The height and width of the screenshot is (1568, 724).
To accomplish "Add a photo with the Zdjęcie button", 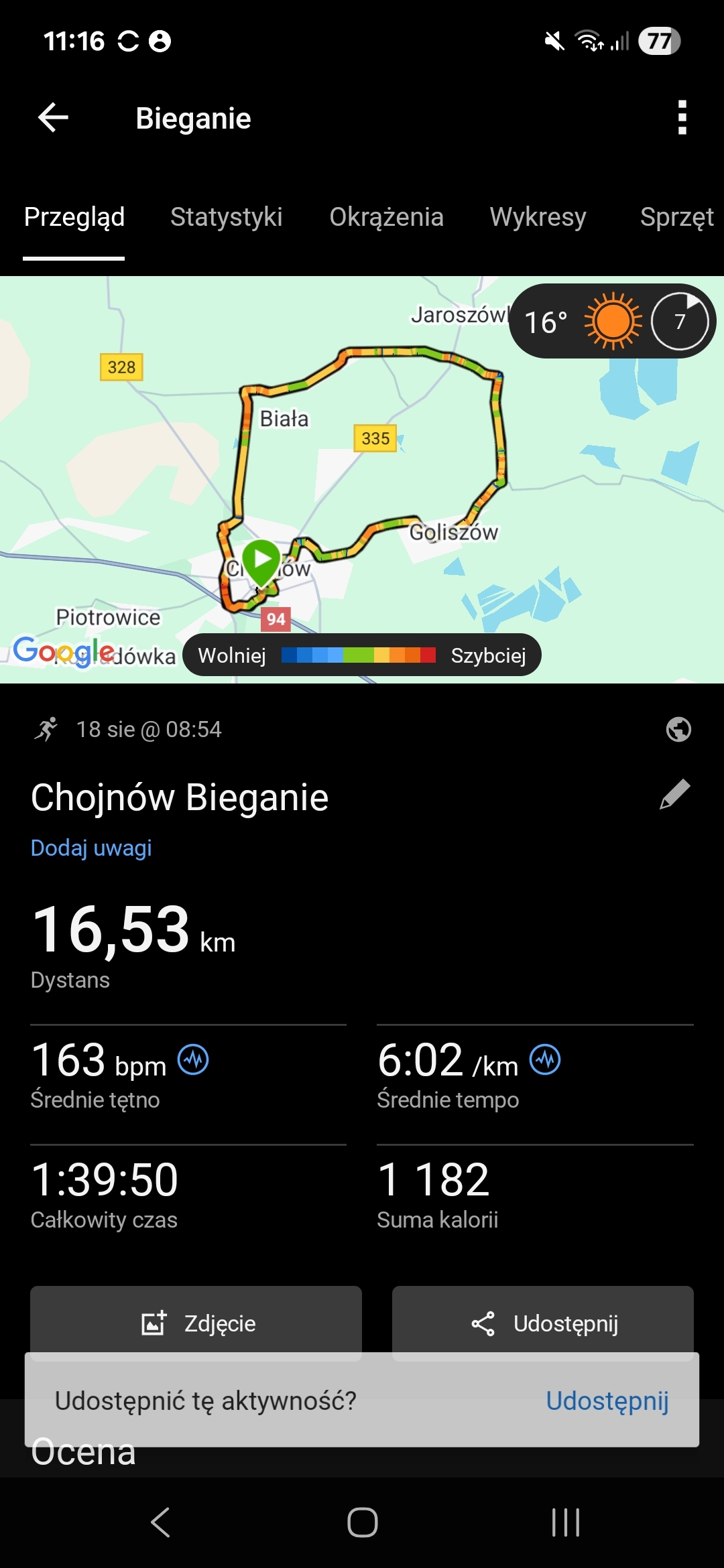I will pos(196,1323).
